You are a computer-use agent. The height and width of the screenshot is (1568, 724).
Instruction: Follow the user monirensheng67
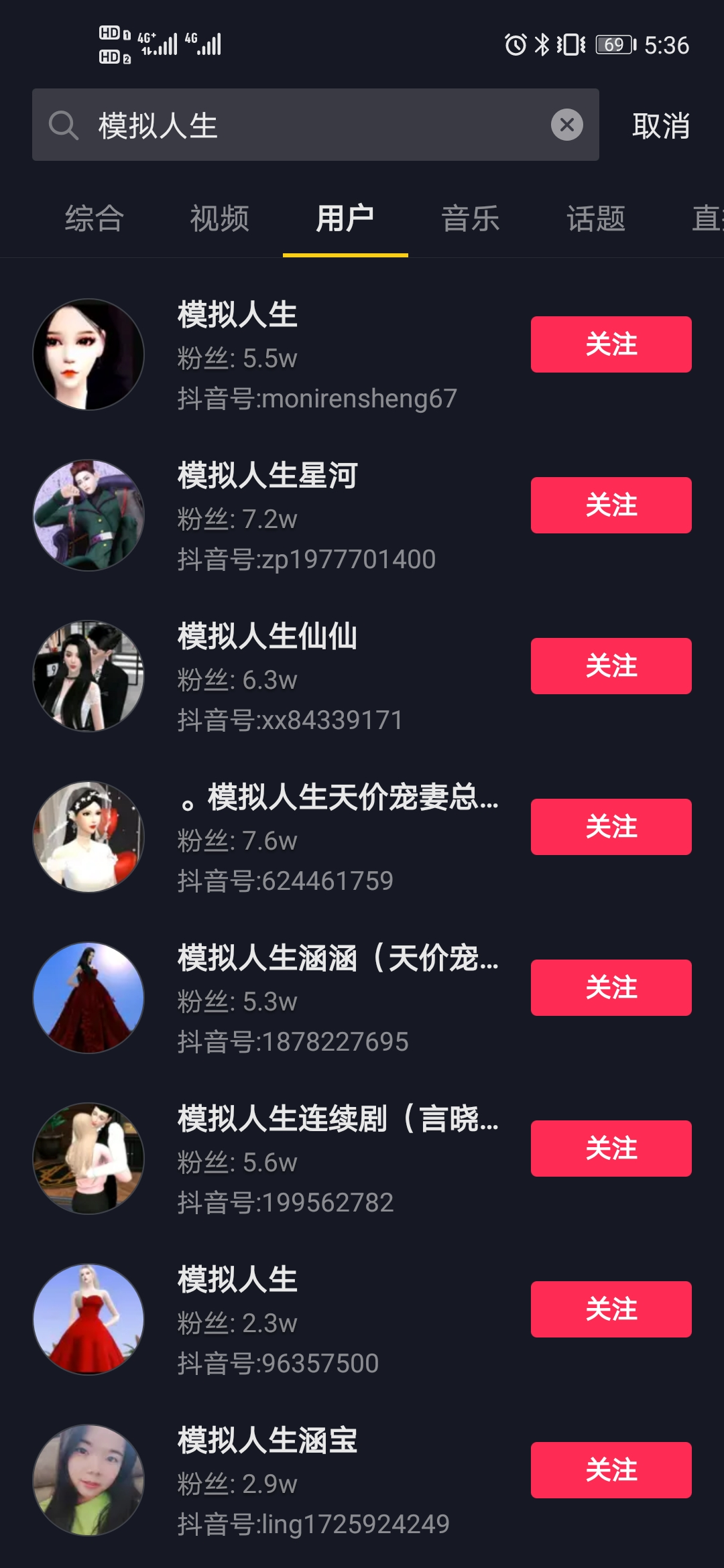tap(611, 344)
